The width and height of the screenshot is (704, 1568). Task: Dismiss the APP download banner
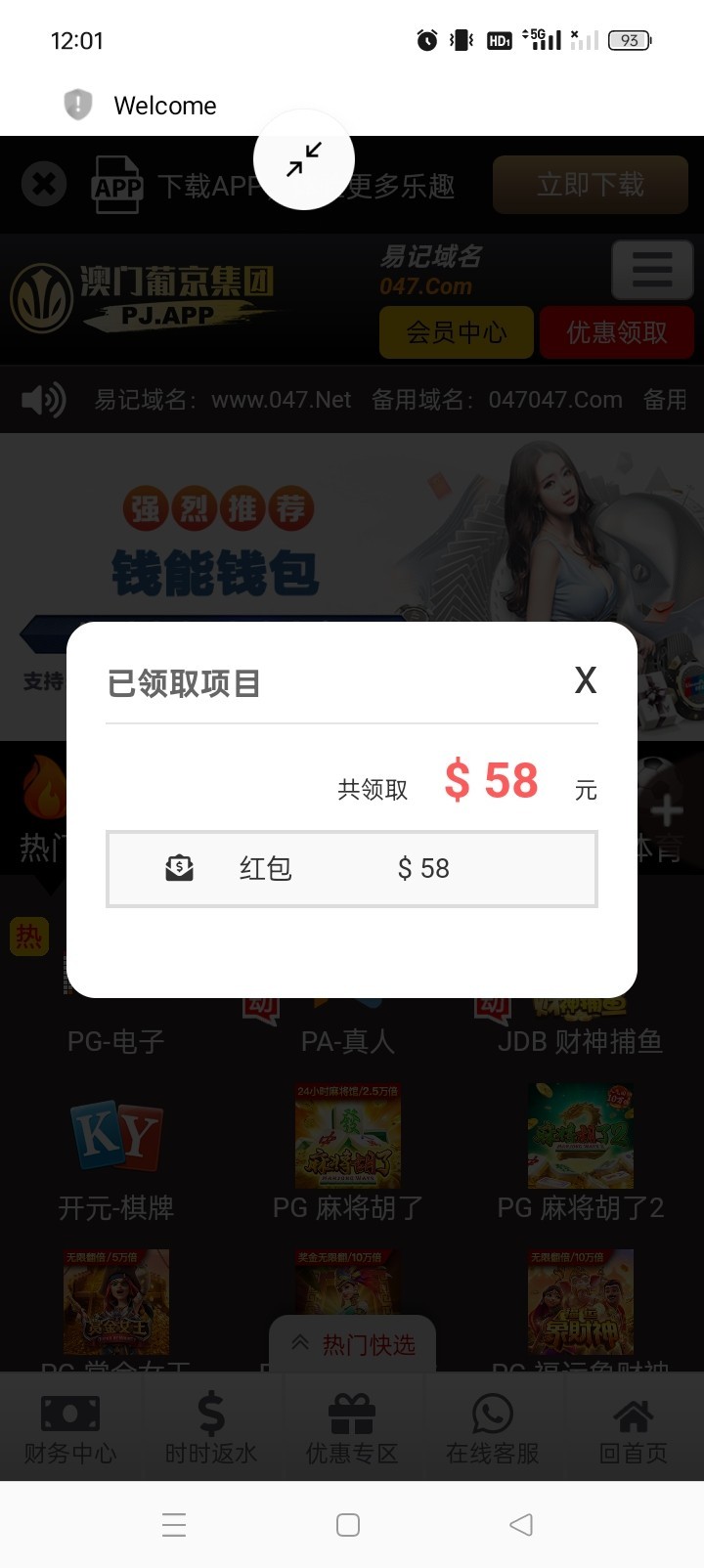44,184
